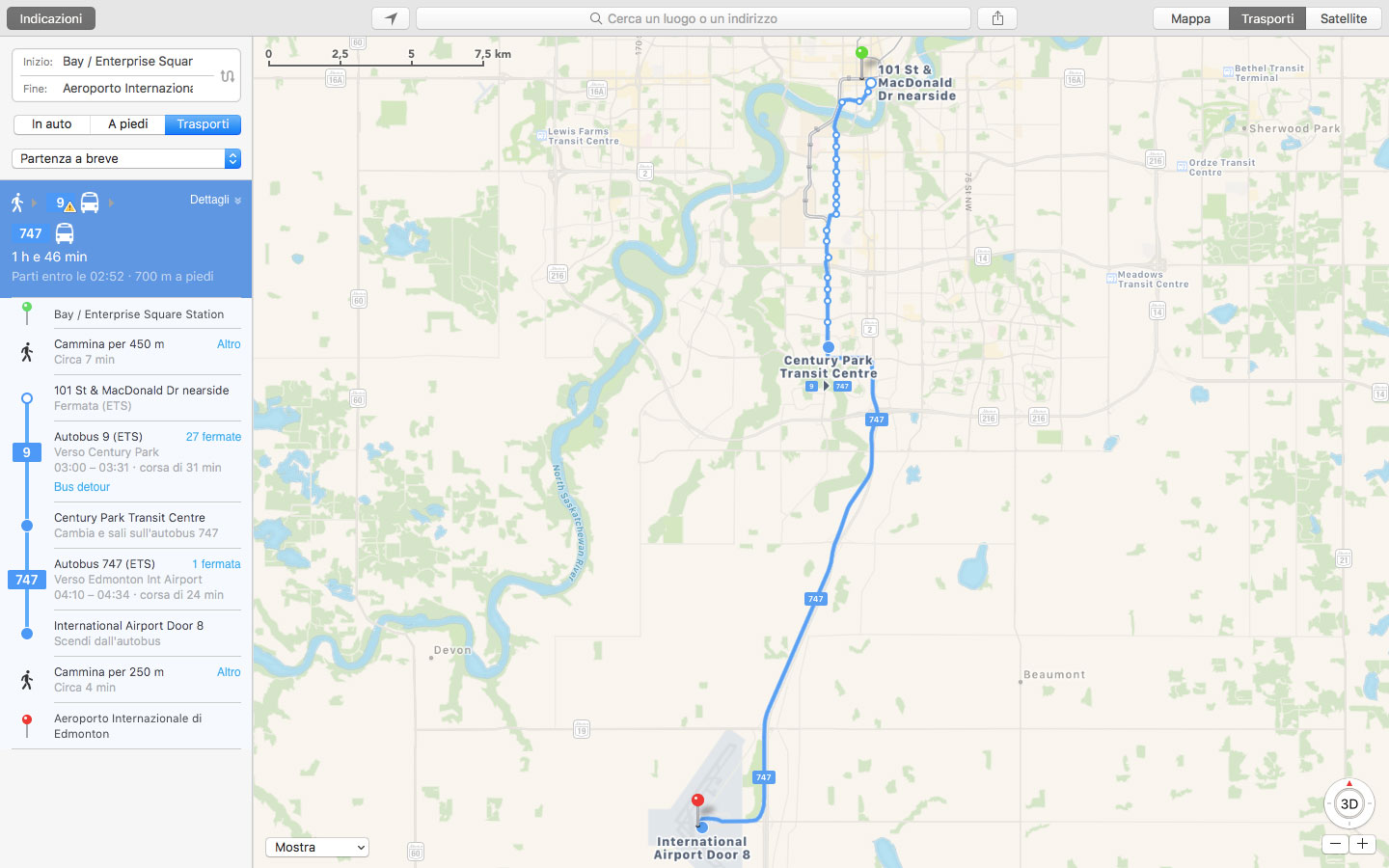Open the Bus detour notice
Image resolution: width=1389 pixels, height=868 pixels.
pyautogui.click(x=82, y=487)
